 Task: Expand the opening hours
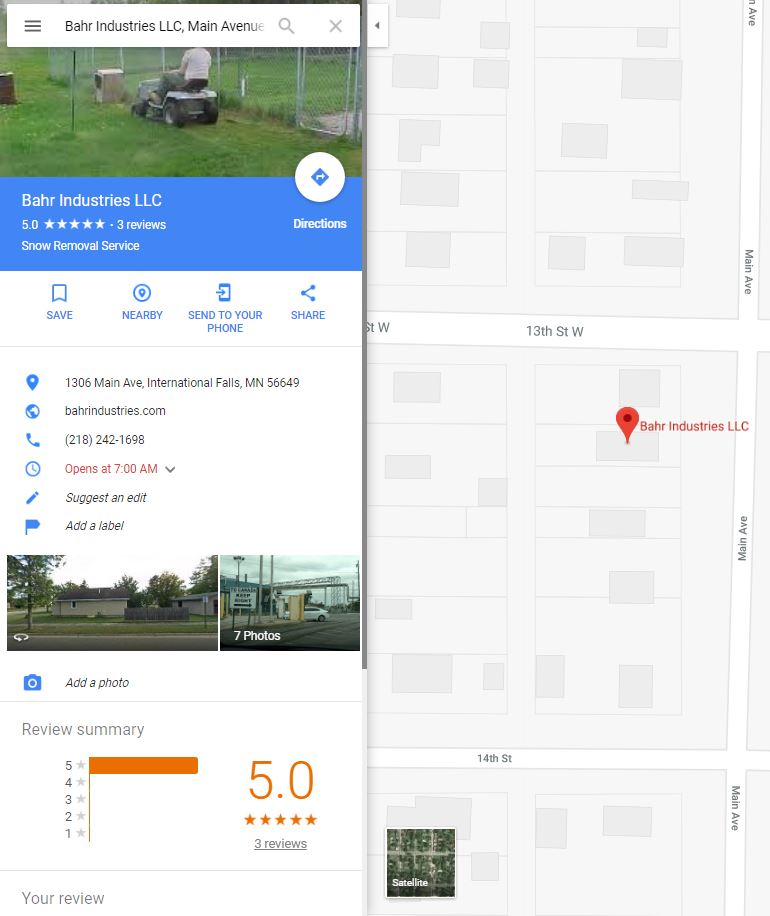pyautogui.click(x=170, y=469)
